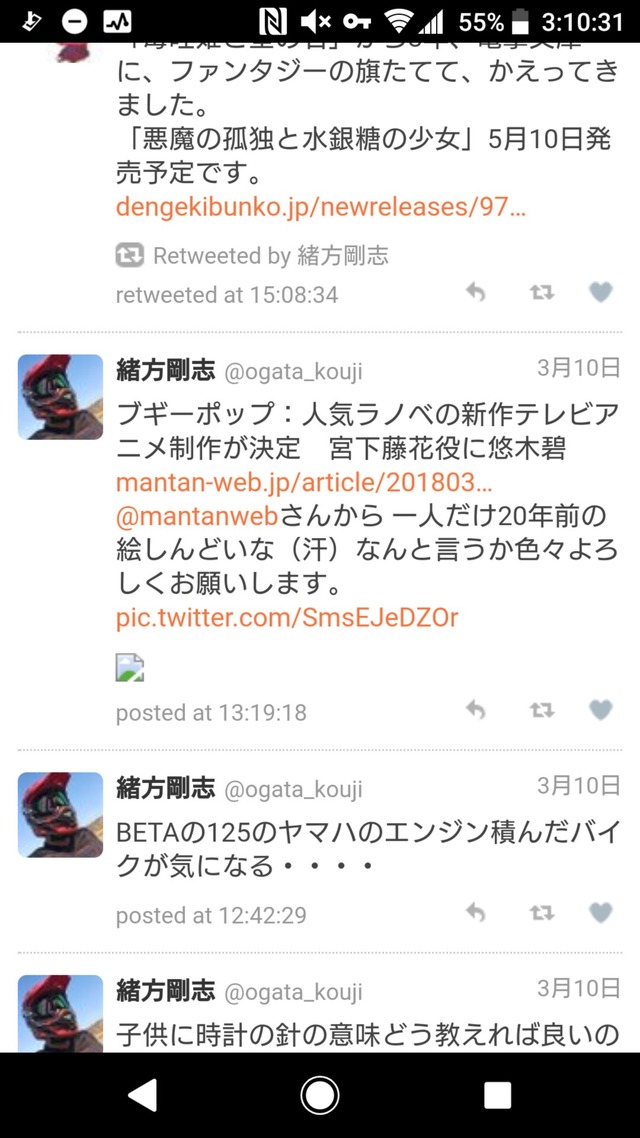Screen dimensions: 640x1138
Task: Go to the home screen
Action: click(x=320, y=1095)
